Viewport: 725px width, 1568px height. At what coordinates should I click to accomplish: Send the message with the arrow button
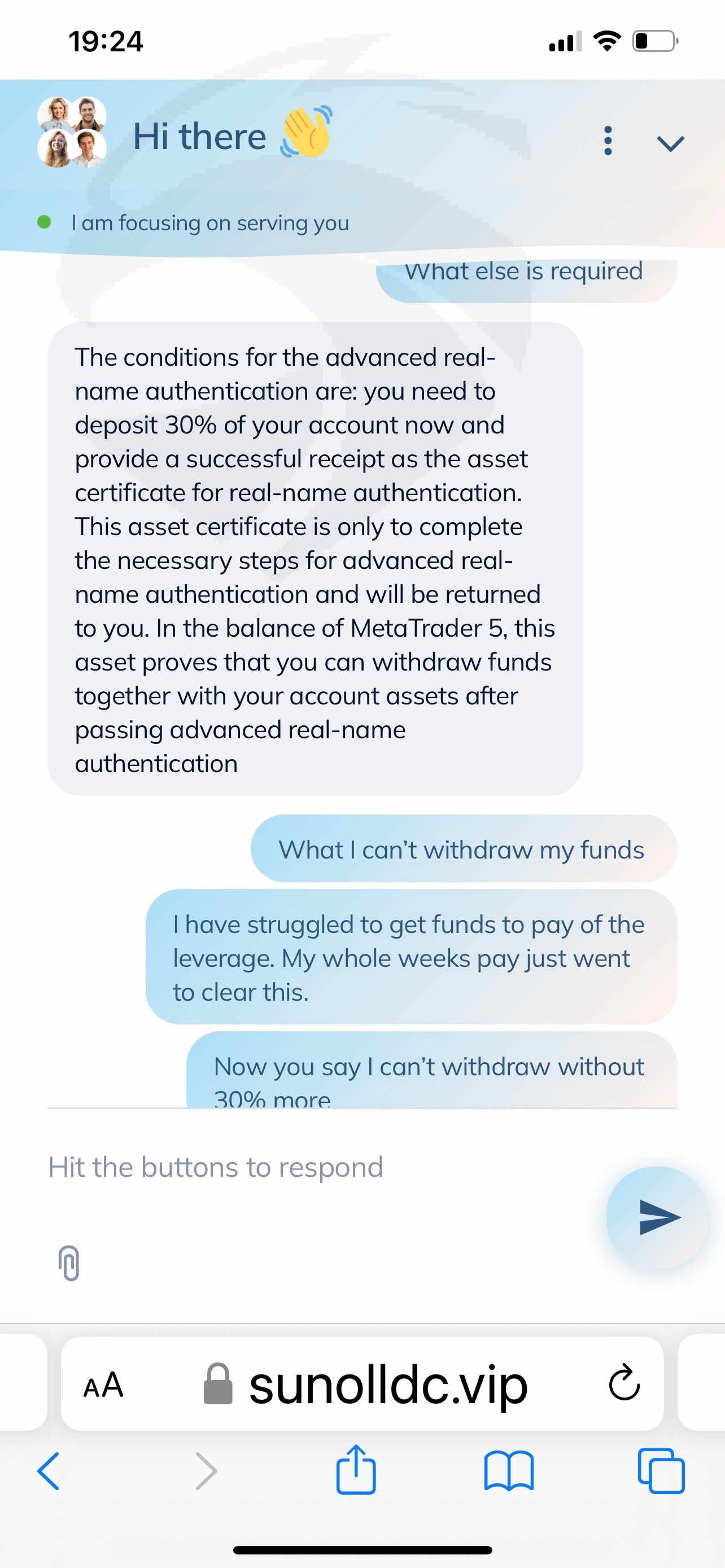point(658,1217)
